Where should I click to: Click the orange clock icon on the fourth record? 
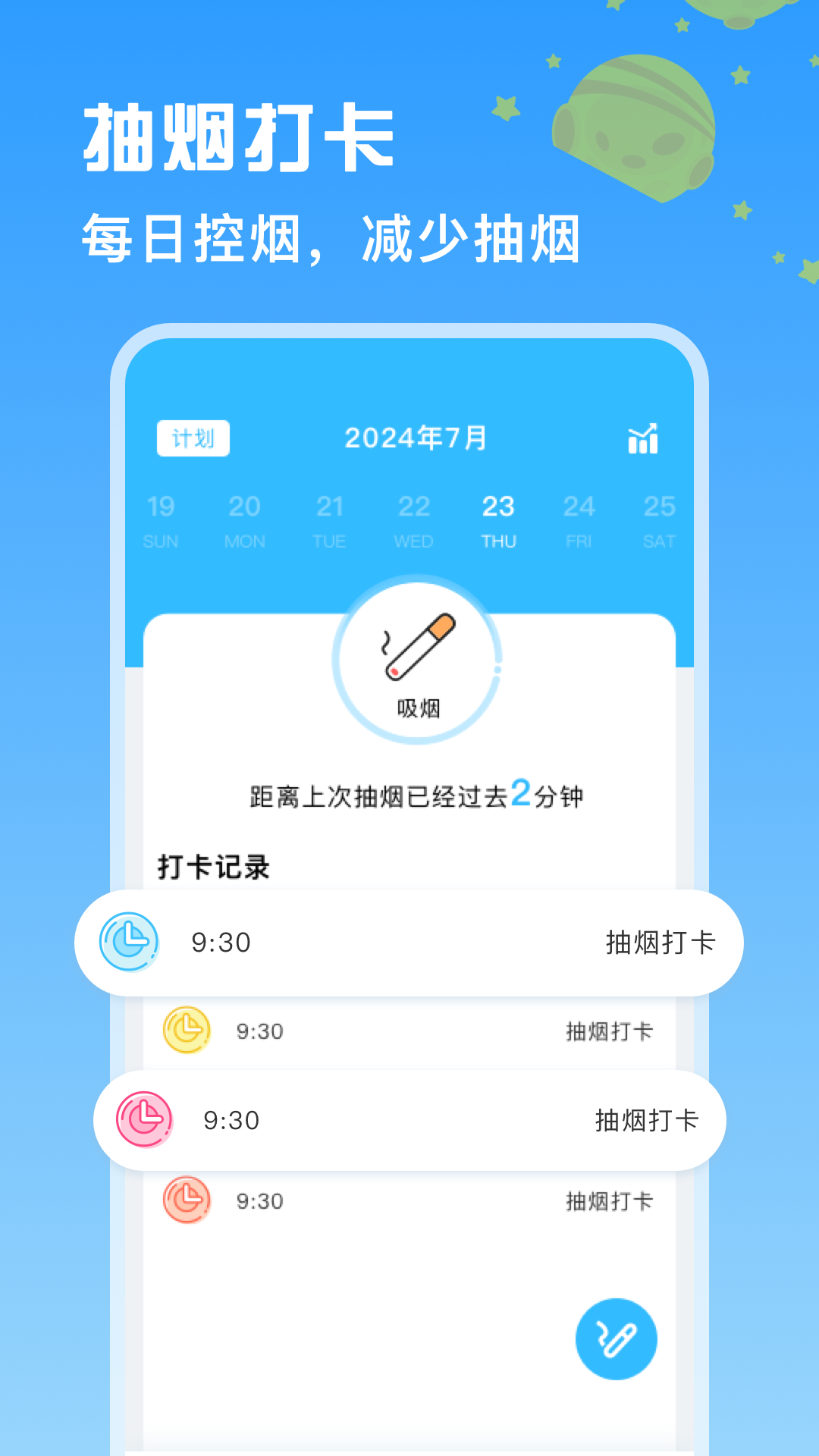click(187, 1200)
